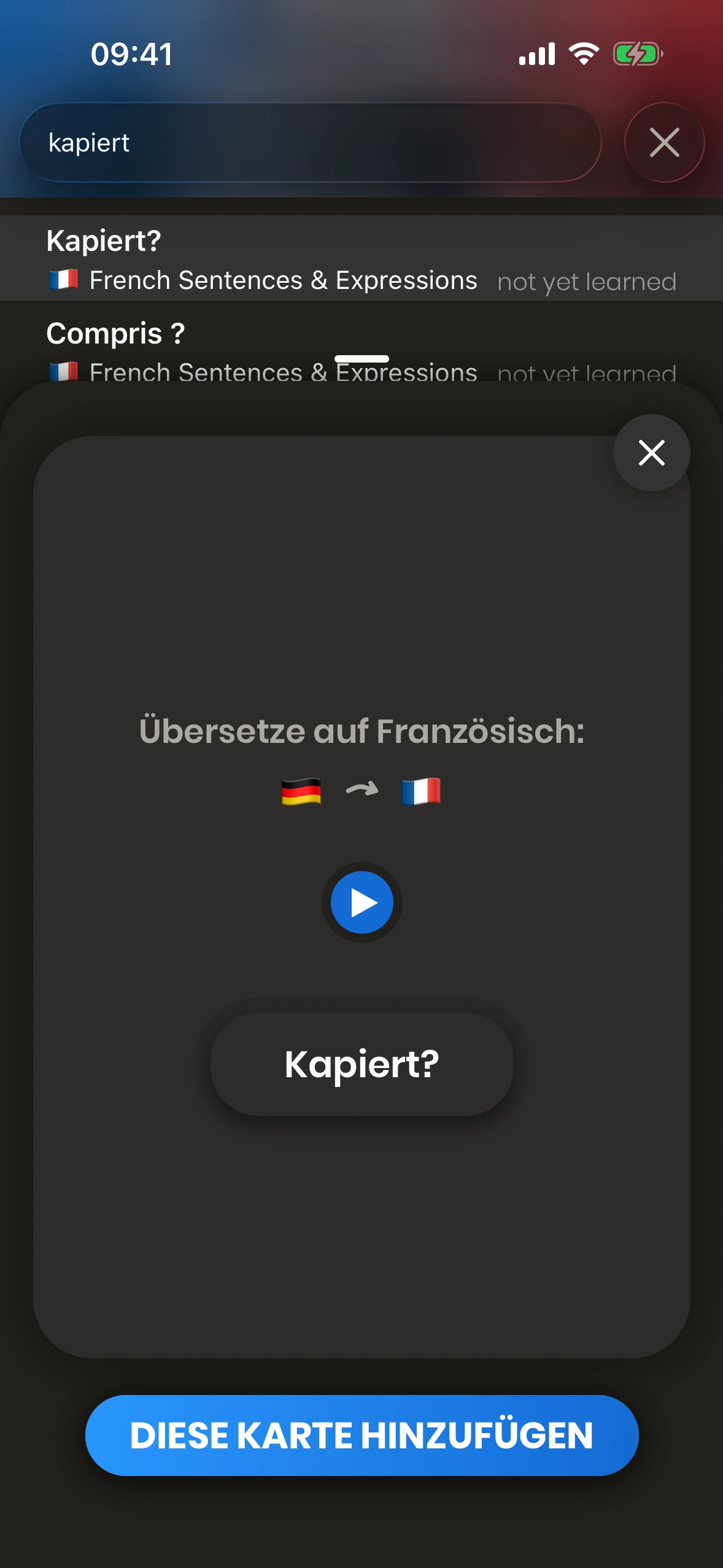This screenshot has width=723, height=1568.
Task: Clear the search with the X button
Action: (664, 142)
